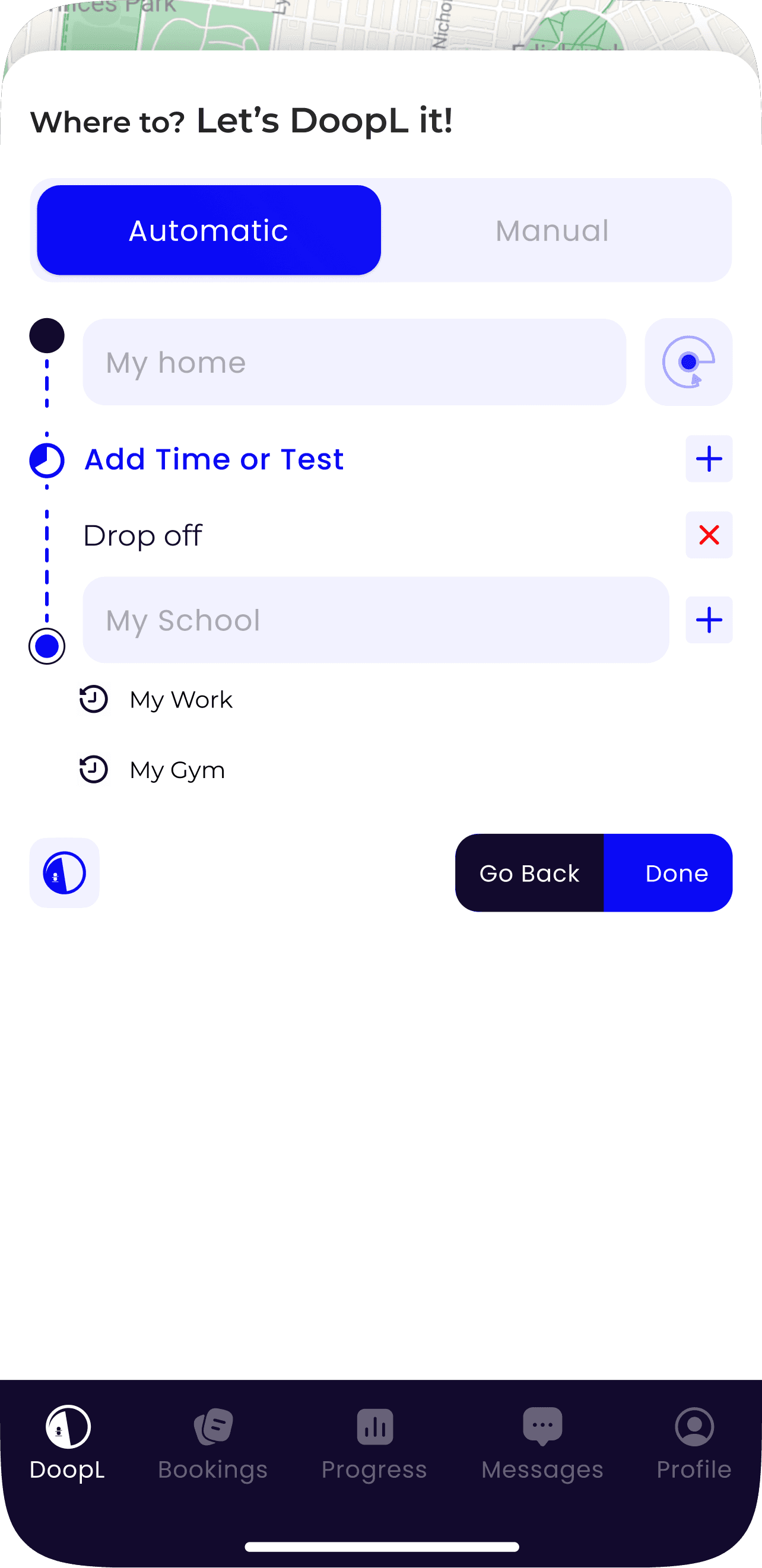Select My Gym from recent destinations
This screenshot has height=1568, width=762.
point(176,769)
